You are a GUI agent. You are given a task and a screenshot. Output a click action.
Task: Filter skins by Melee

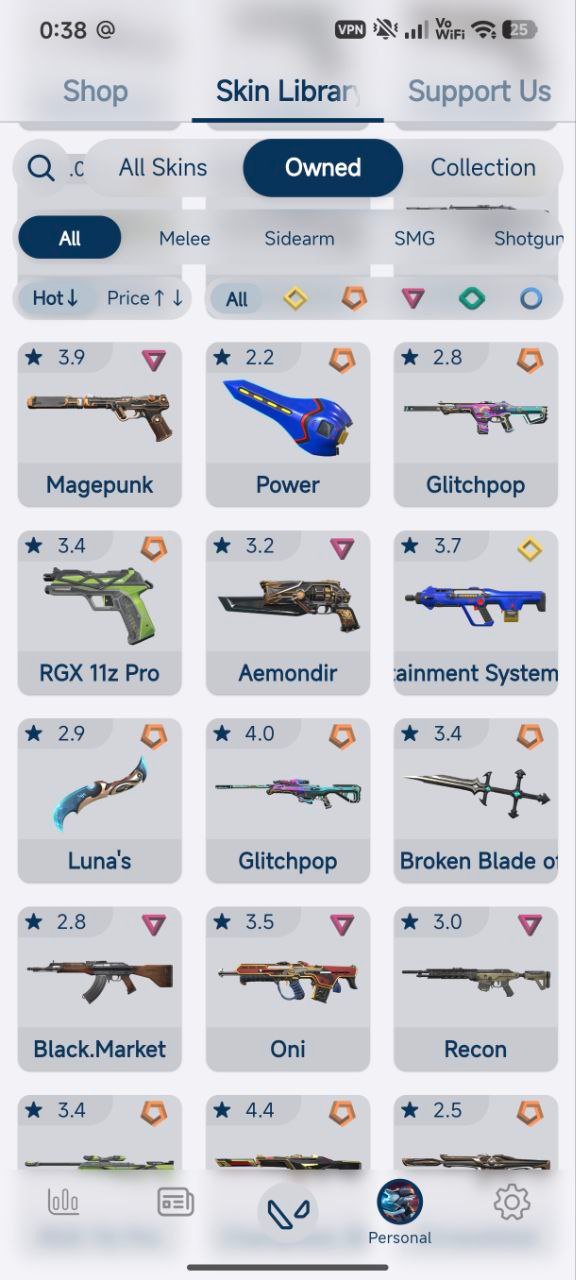pyautogui.click(x=185, y=238)
